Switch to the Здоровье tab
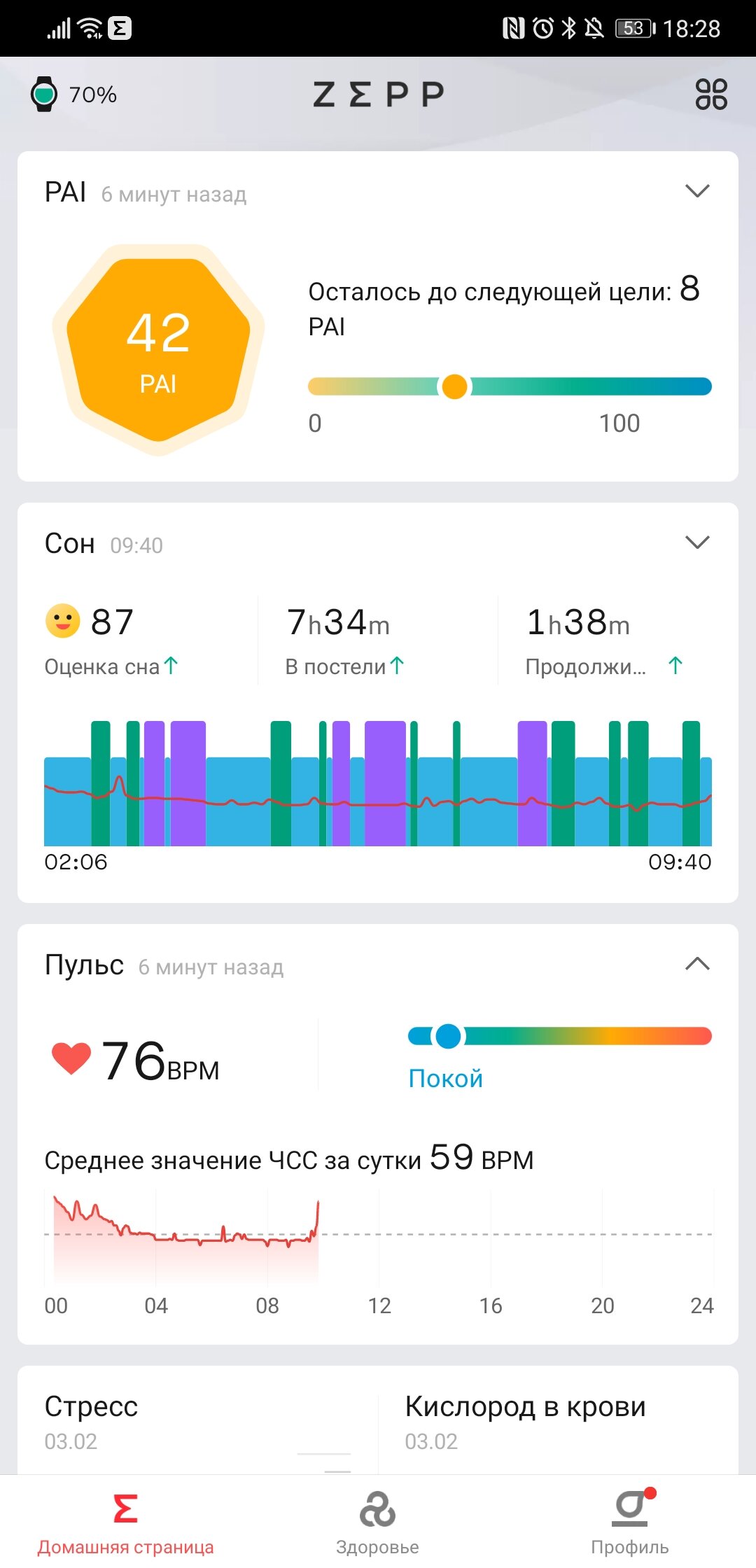Screen dimensions: 756x1568 tap(378, 1522)
